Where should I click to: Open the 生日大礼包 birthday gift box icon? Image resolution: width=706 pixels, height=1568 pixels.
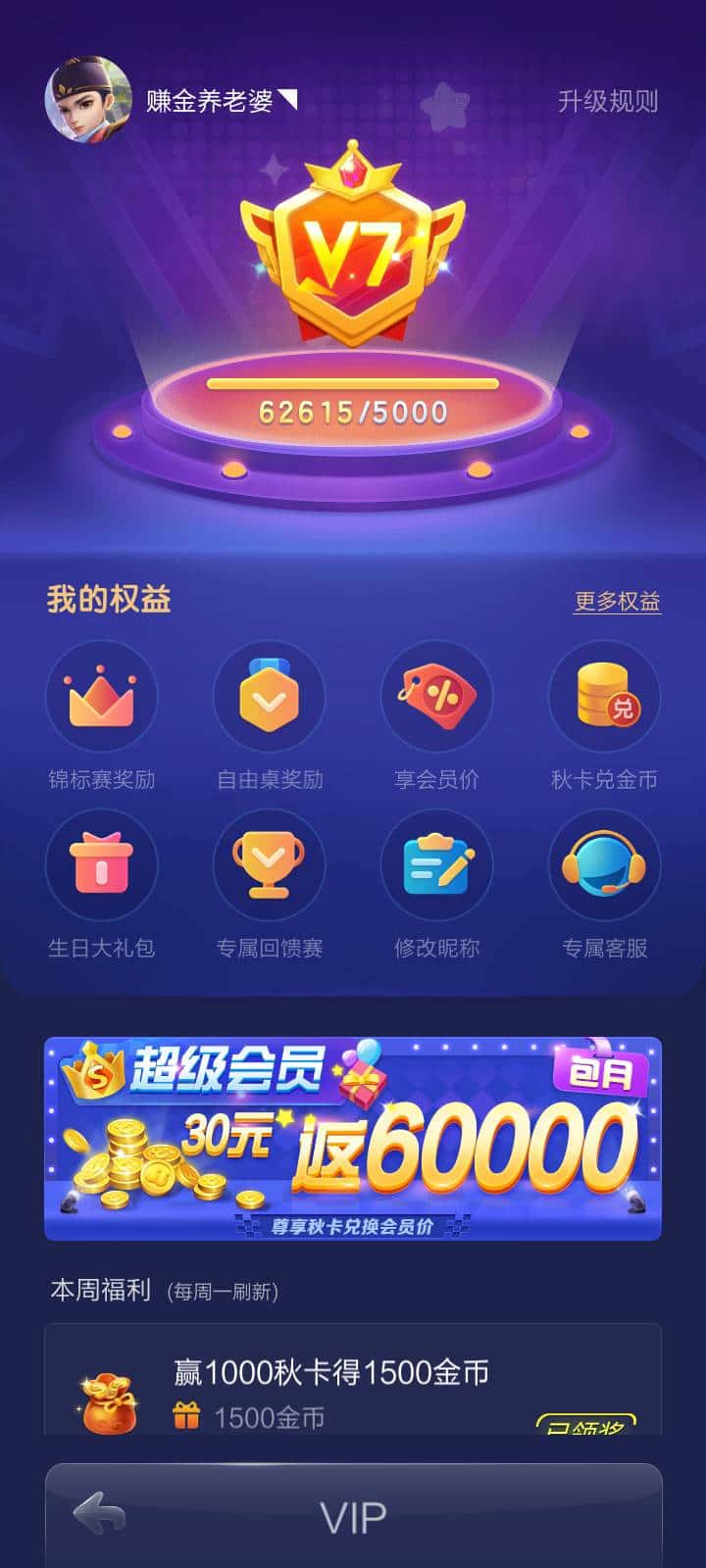pyautogui.click(x=102, y=866)
